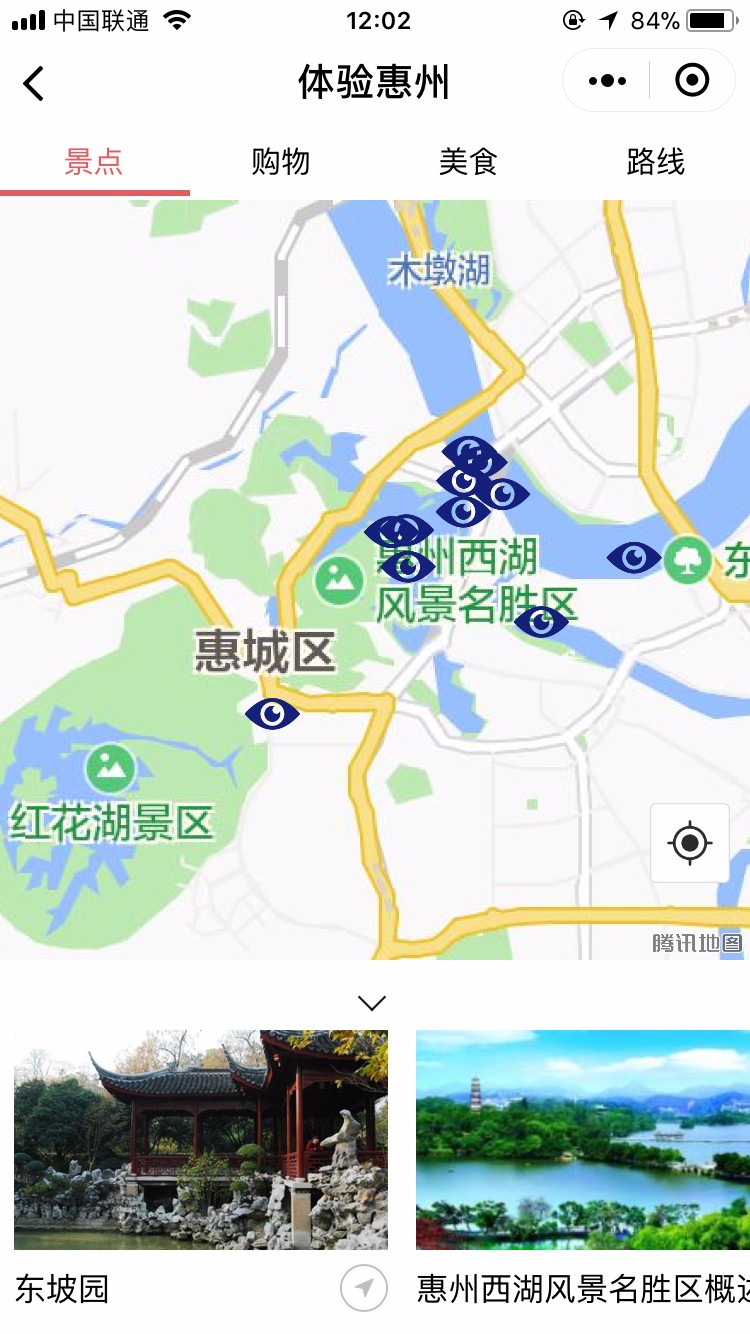Center the map on my location

[x=690, y=843]
